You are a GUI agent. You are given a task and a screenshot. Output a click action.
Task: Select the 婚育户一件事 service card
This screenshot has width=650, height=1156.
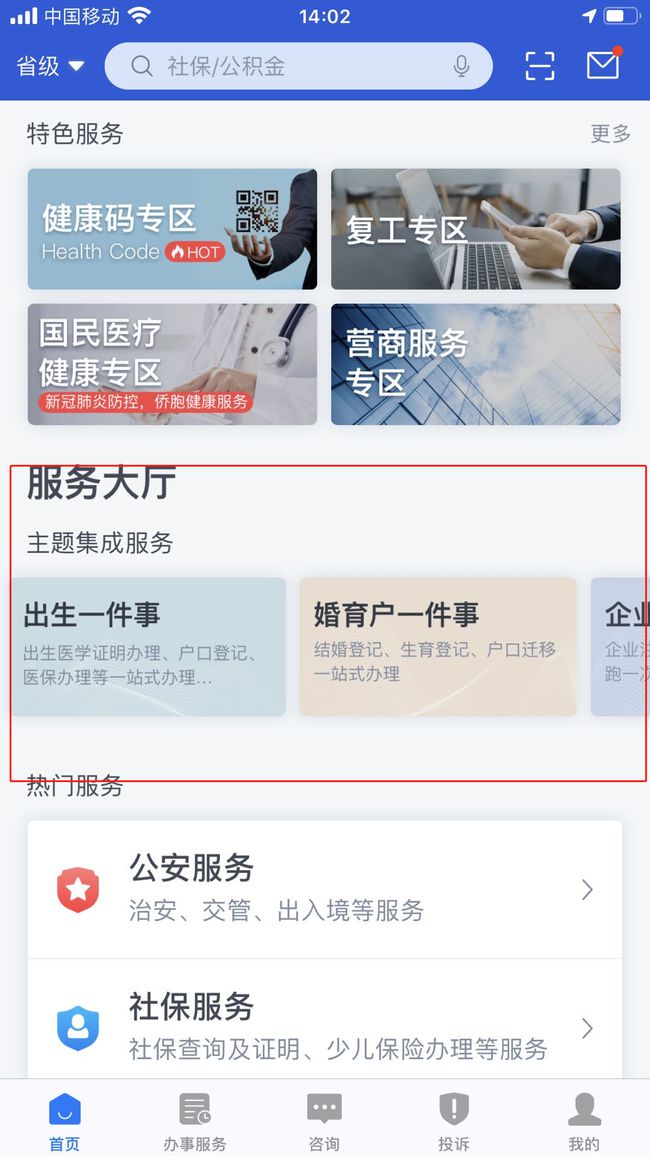438,647
